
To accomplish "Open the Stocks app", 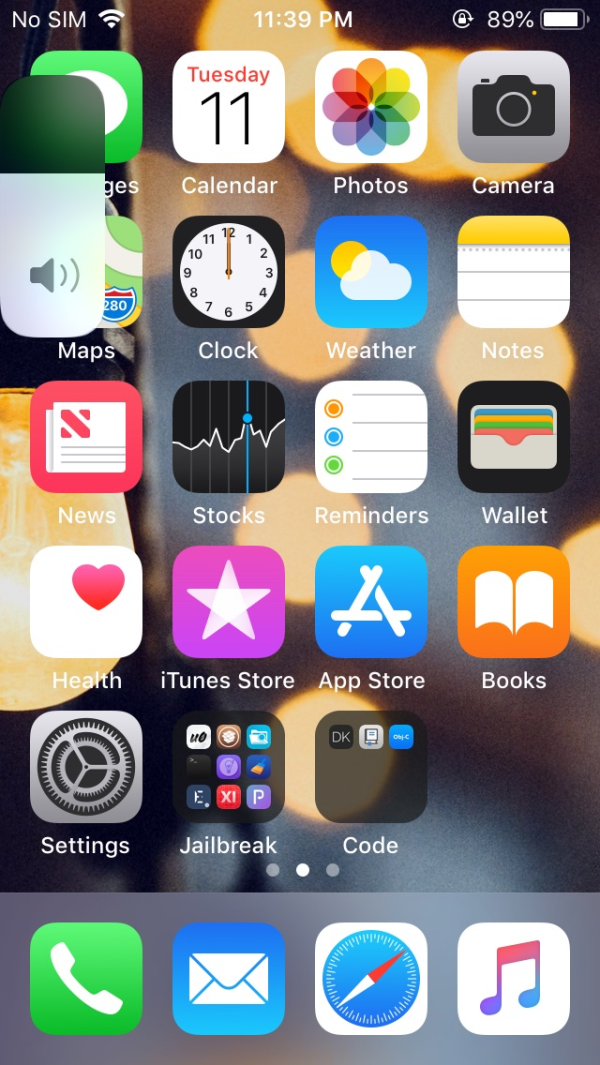I will tap(228, 437).
